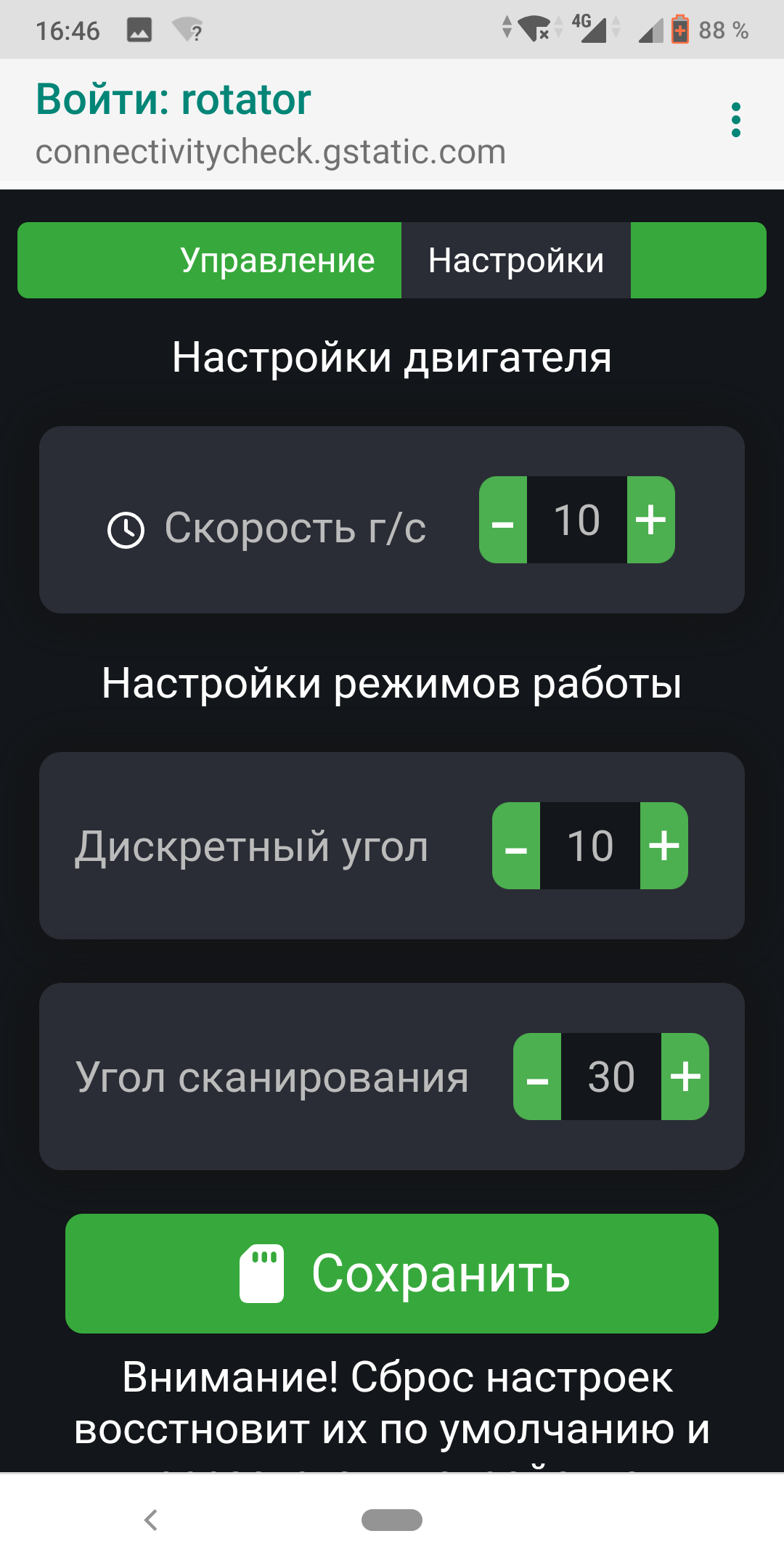Open the browser three-dot menu
This screenshot has width=784, height=1568.
[x=736, y=120]
